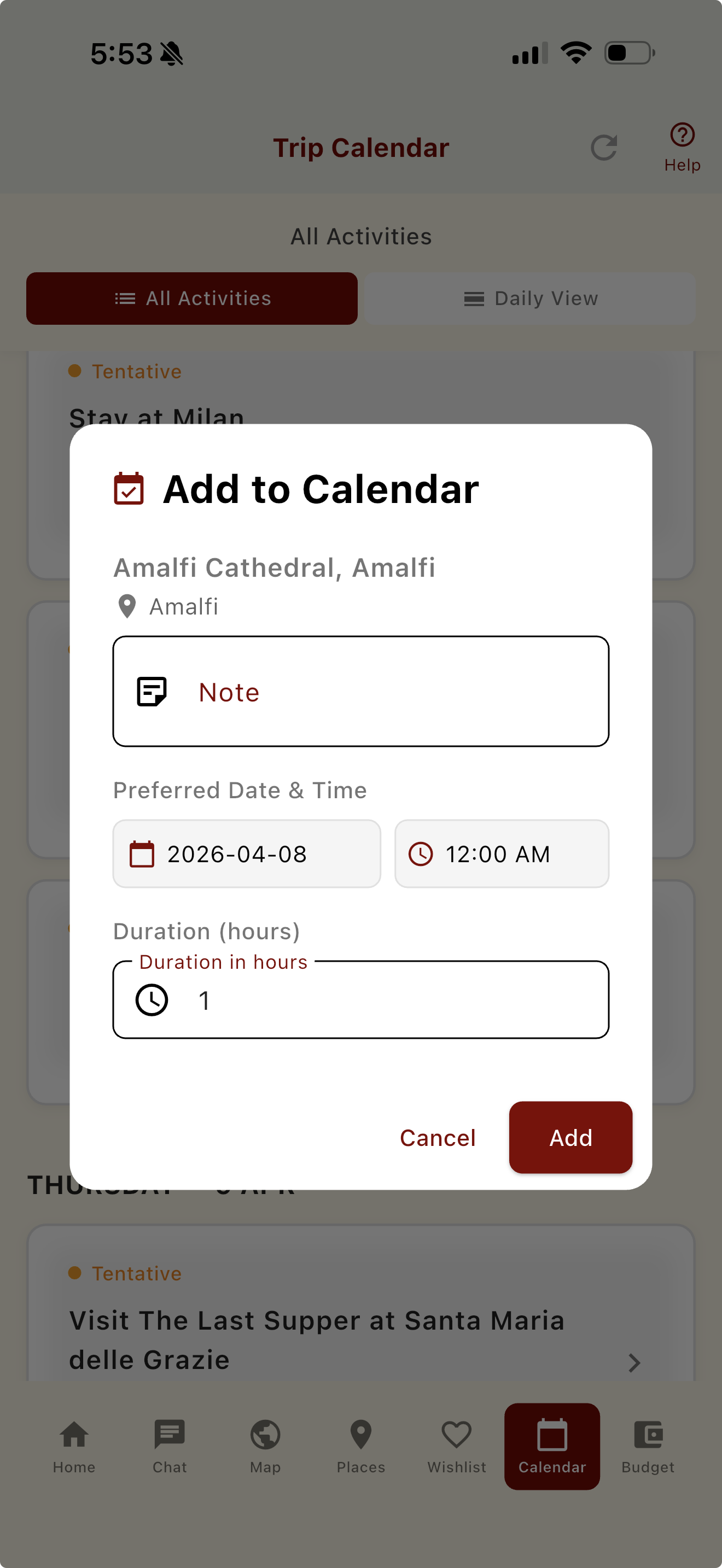View All Activities header section
Image resolution: width=722 pixels, height=1568 pixels.
[x=360, y=236]
